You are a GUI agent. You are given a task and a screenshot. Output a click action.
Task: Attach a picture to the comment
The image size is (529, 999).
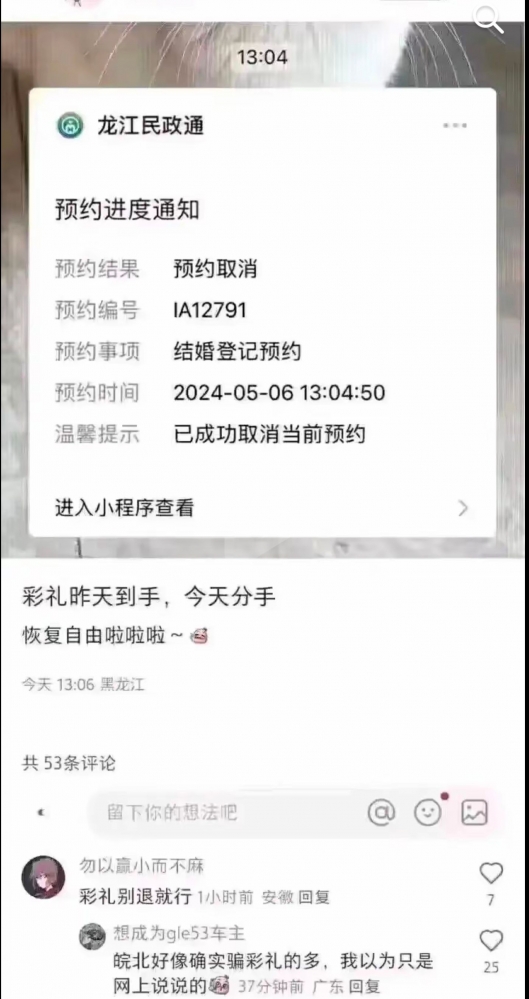(474, 812)
